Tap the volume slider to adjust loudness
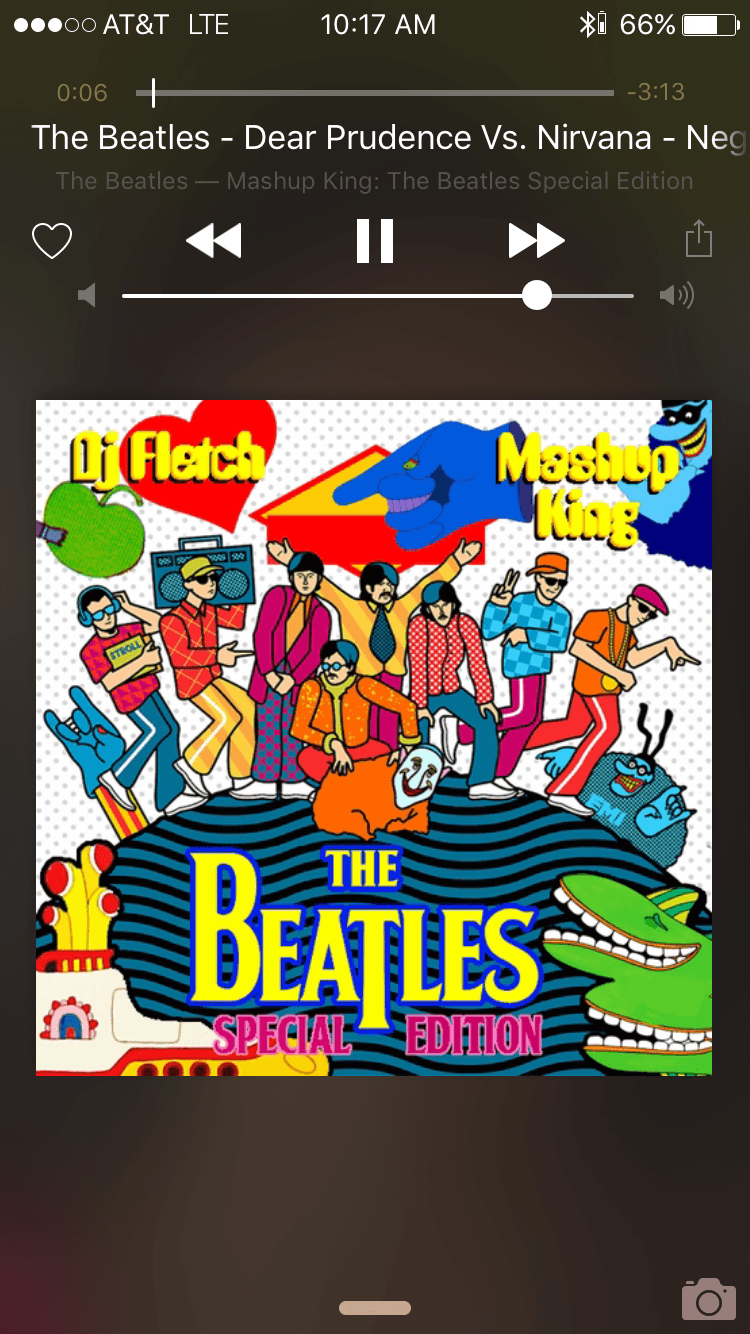750x1334 pixels. coord(378,296)
